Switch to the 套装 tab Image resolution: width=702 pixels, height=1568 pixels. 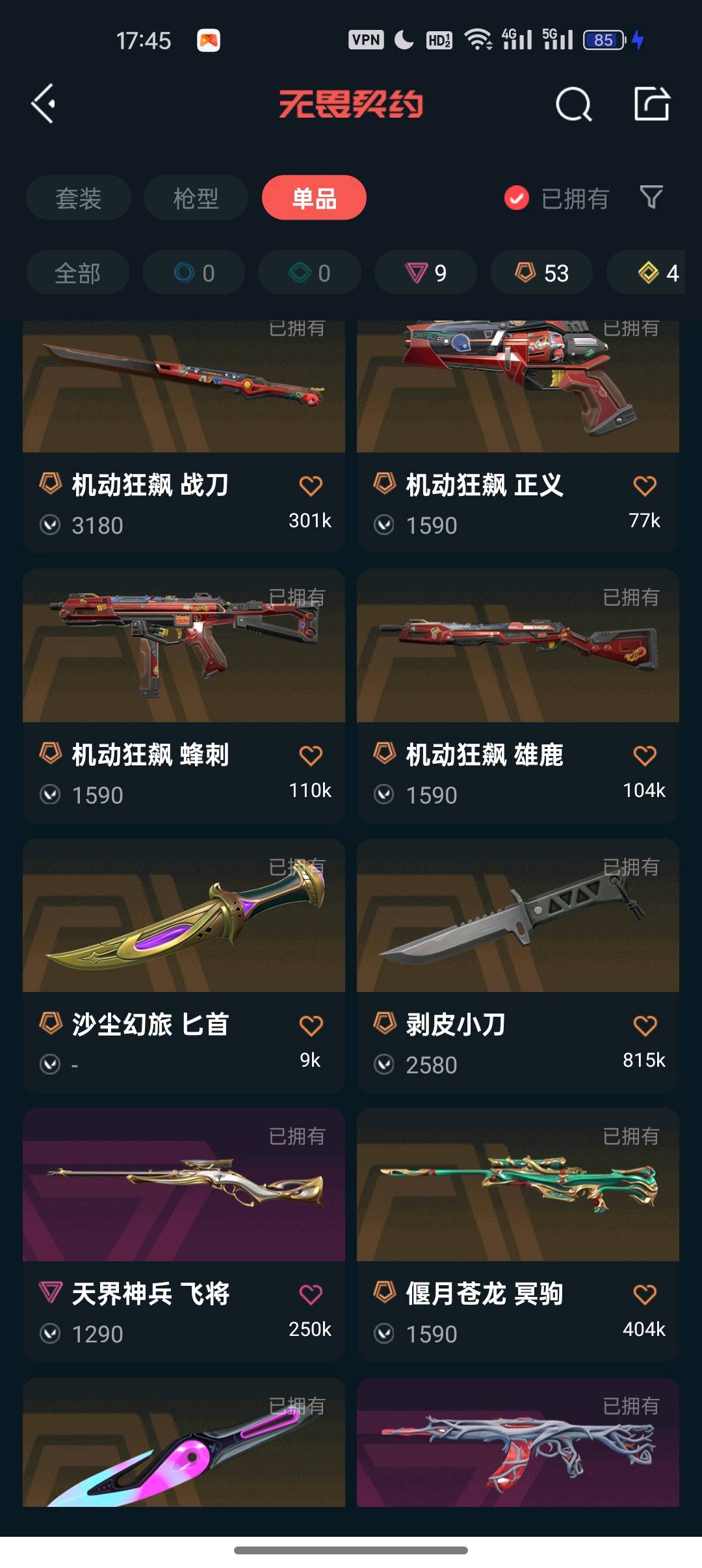click(x=79, y=198)
